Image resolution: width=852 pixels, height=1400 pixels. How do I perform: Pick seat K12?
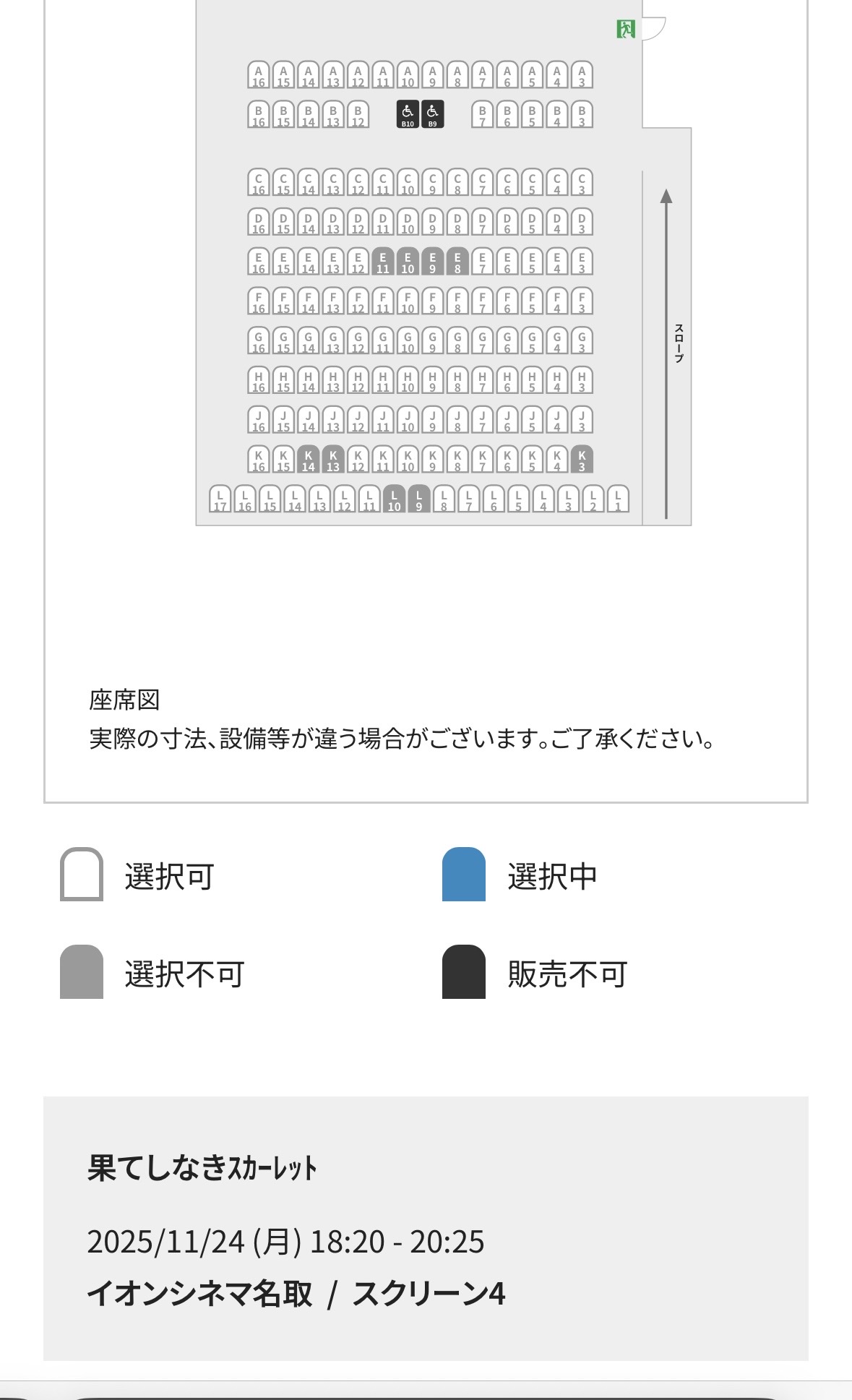point(358,460)
